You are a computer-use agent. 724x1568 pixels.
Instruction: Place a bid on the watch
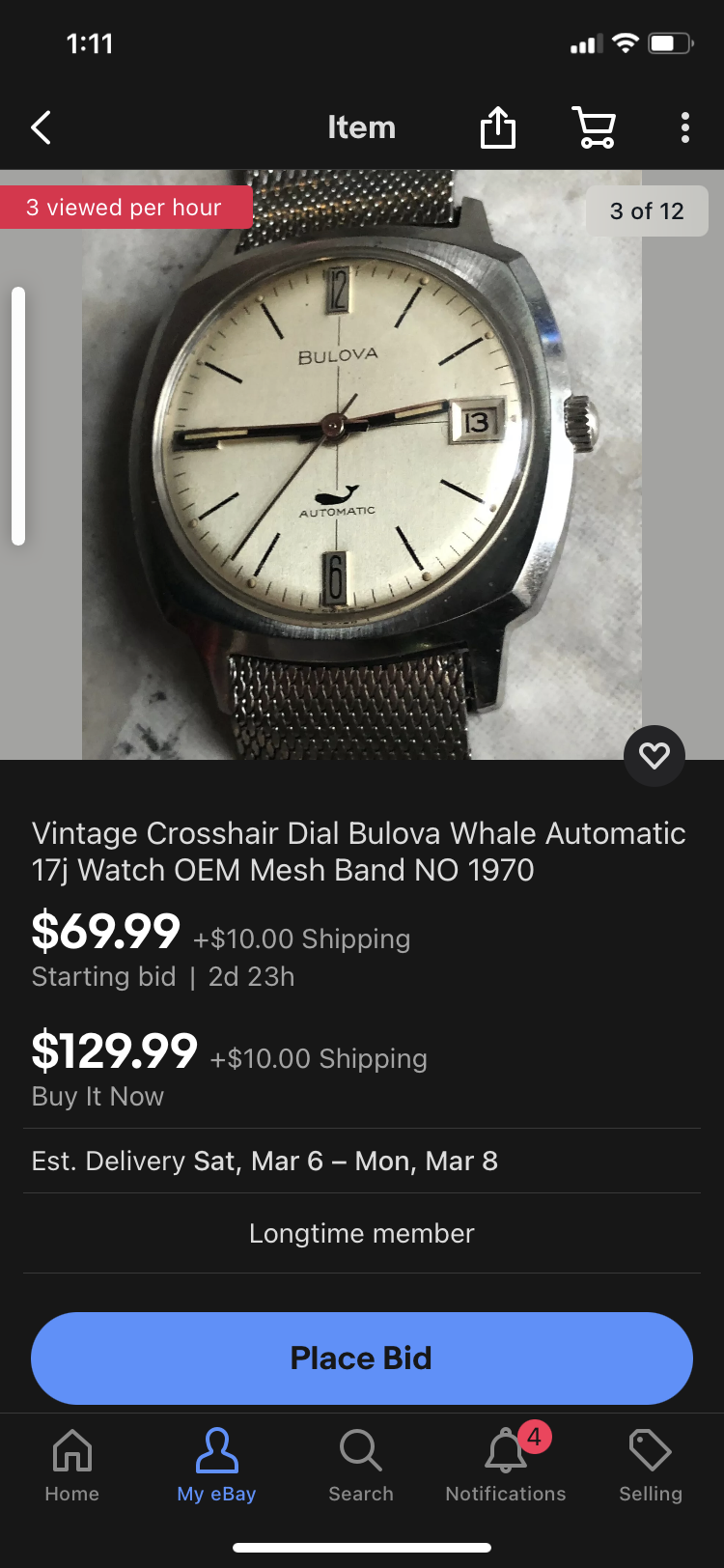362,1358
